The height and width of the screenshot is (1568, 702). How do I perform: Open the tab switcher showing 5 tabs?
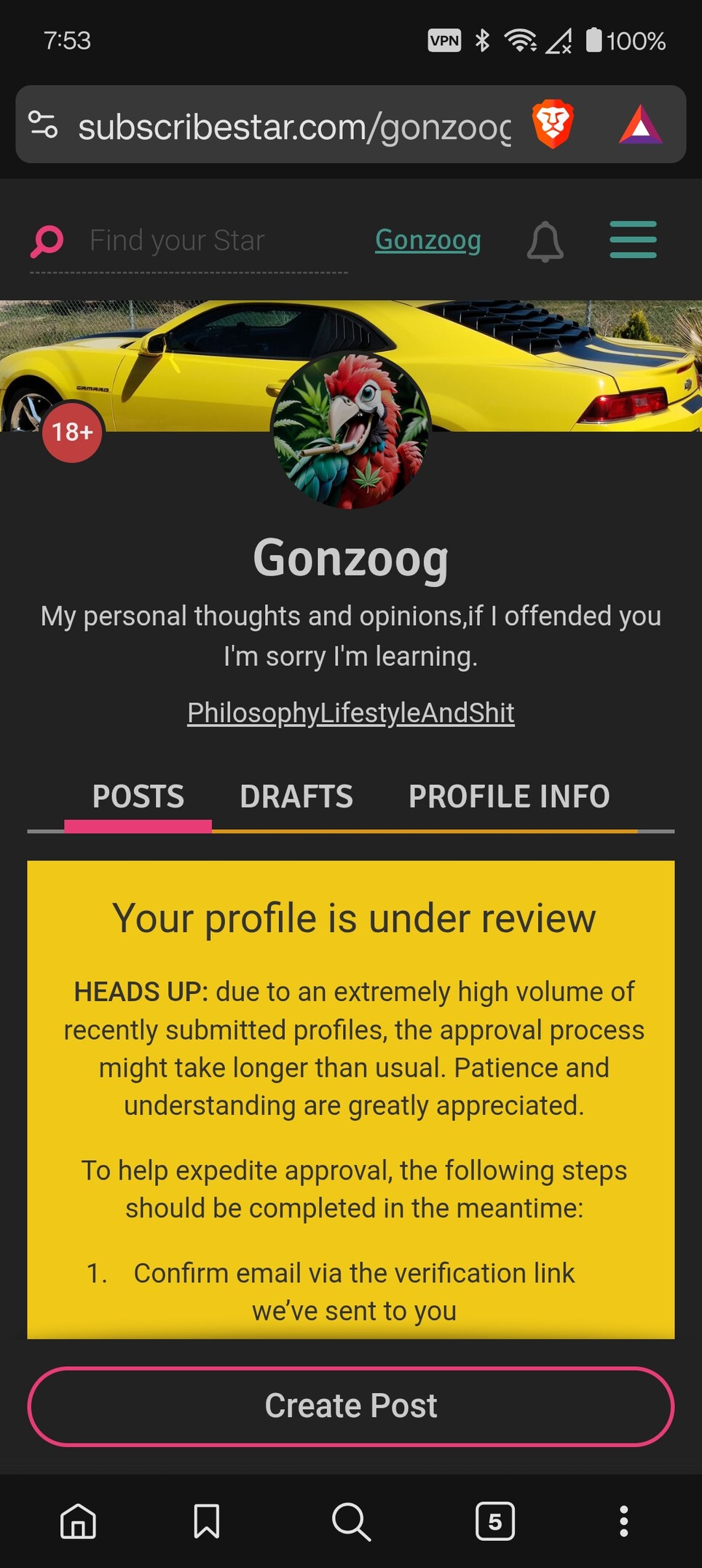click(x=494, y=1521)
